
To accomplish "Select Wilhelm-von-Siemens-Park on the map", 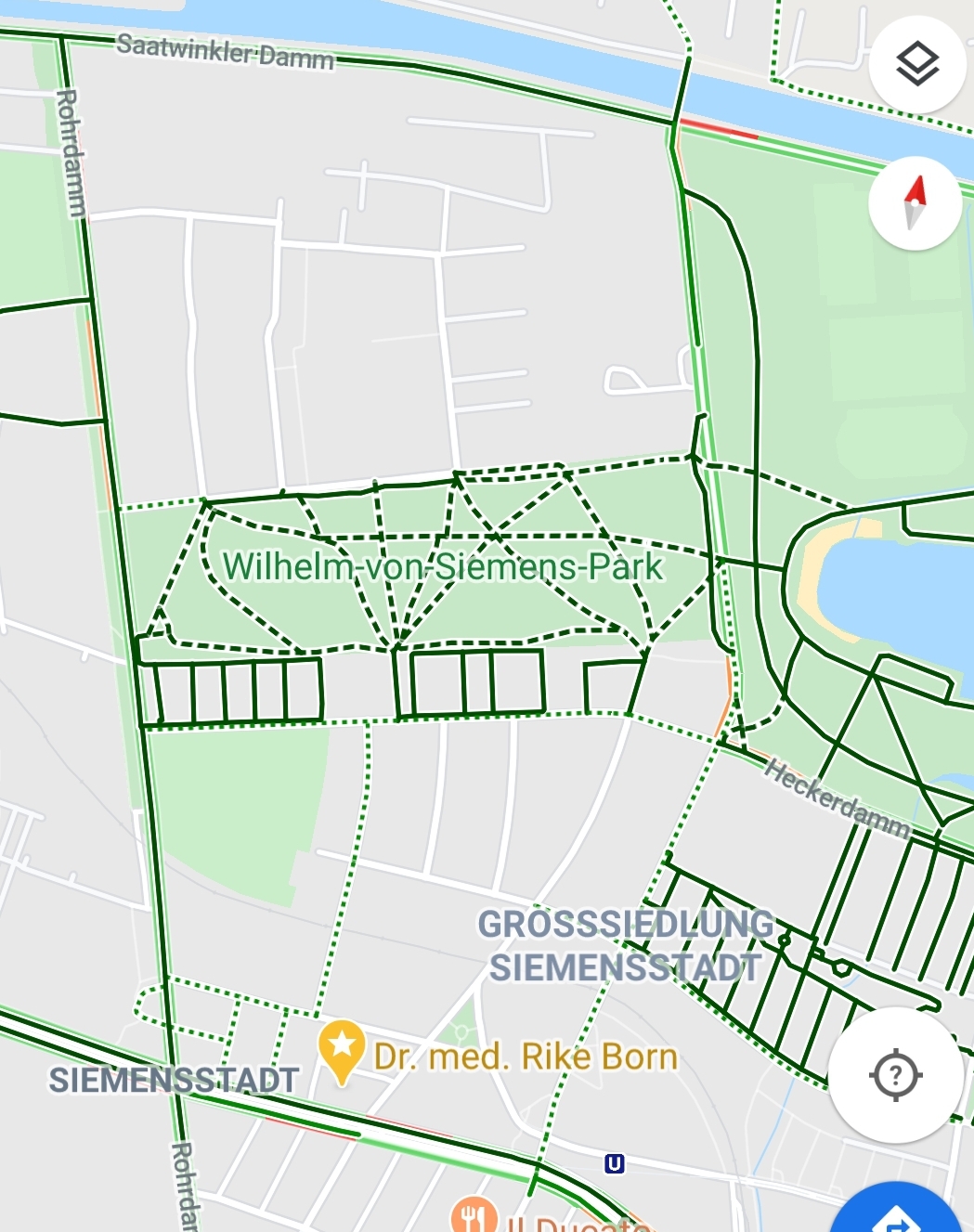I will tap(444, 566).
